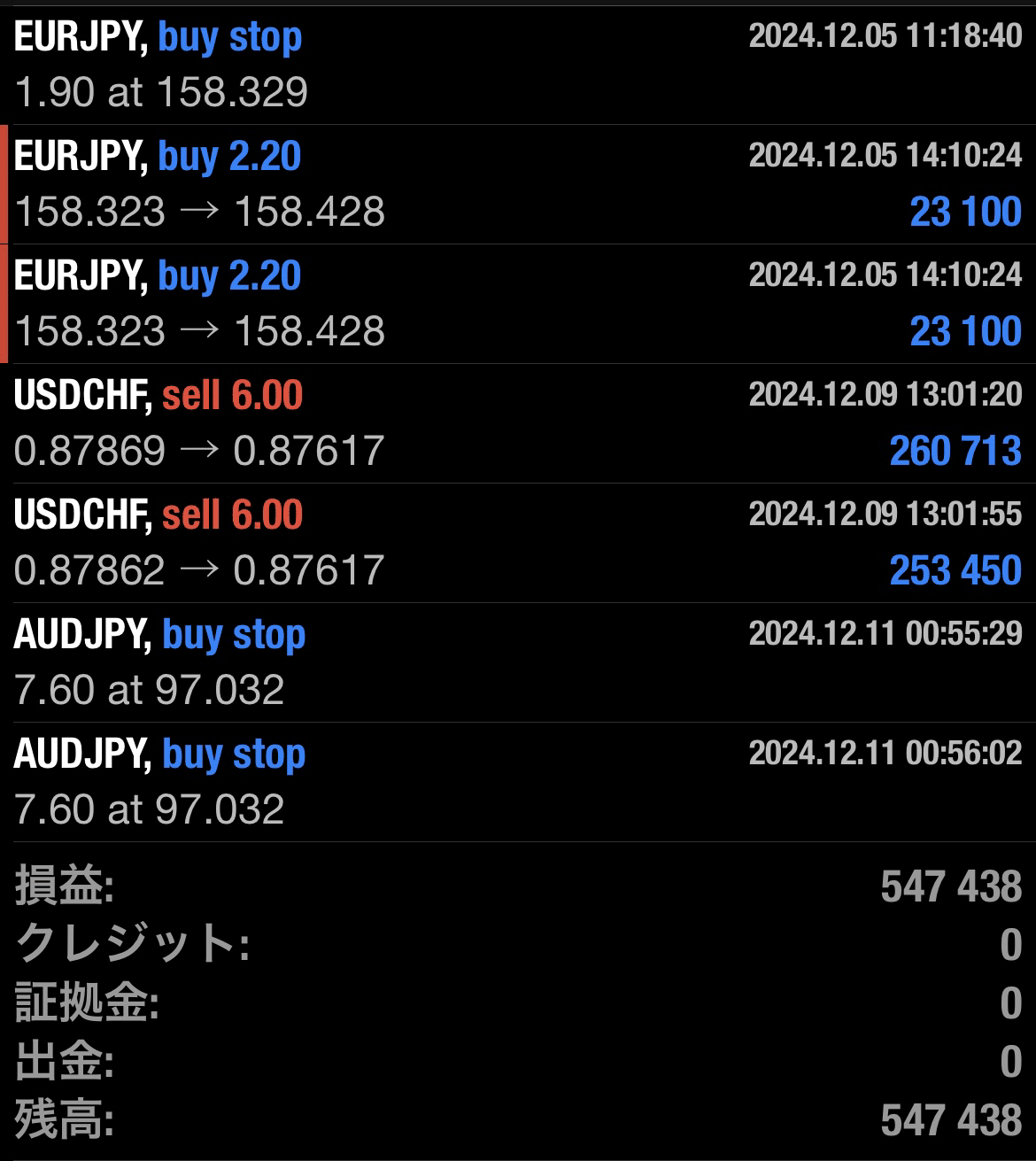Expand the EURJPY buy stop 1.90 order

(x=518, y=65)
